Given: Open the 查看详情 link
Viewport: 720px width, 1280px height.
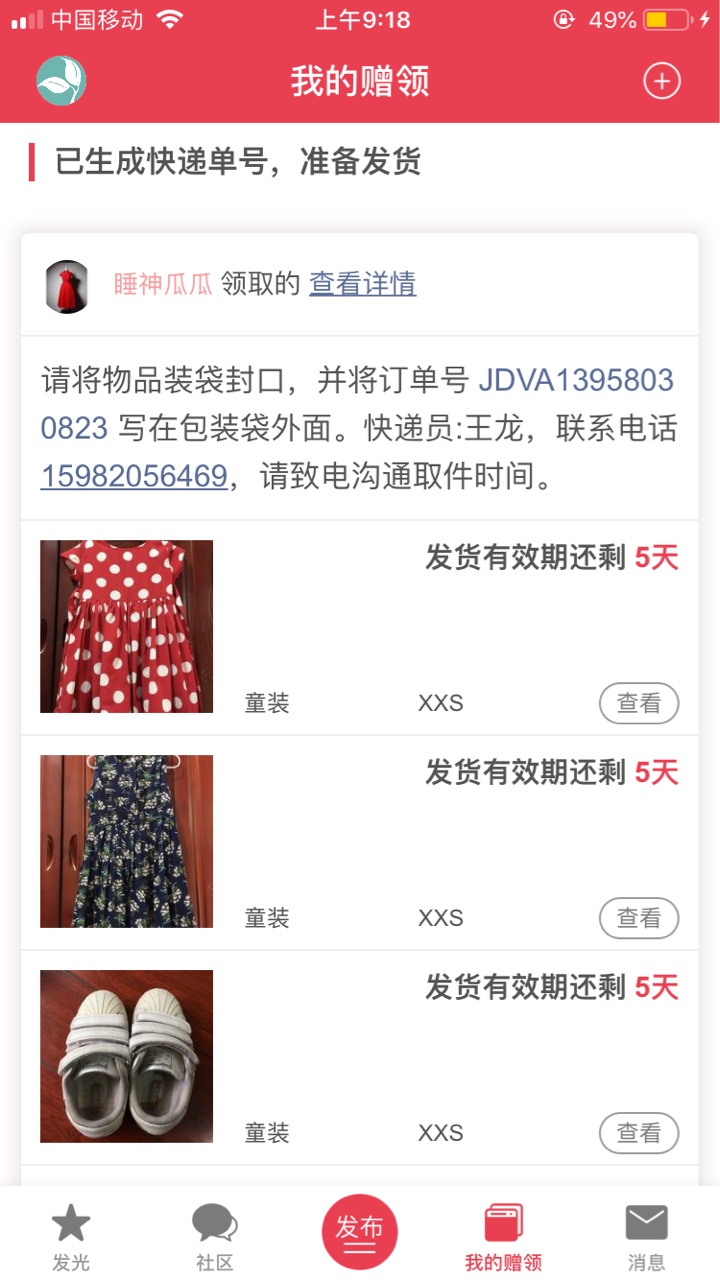Looking at the screenshot, I should (362, 284).
